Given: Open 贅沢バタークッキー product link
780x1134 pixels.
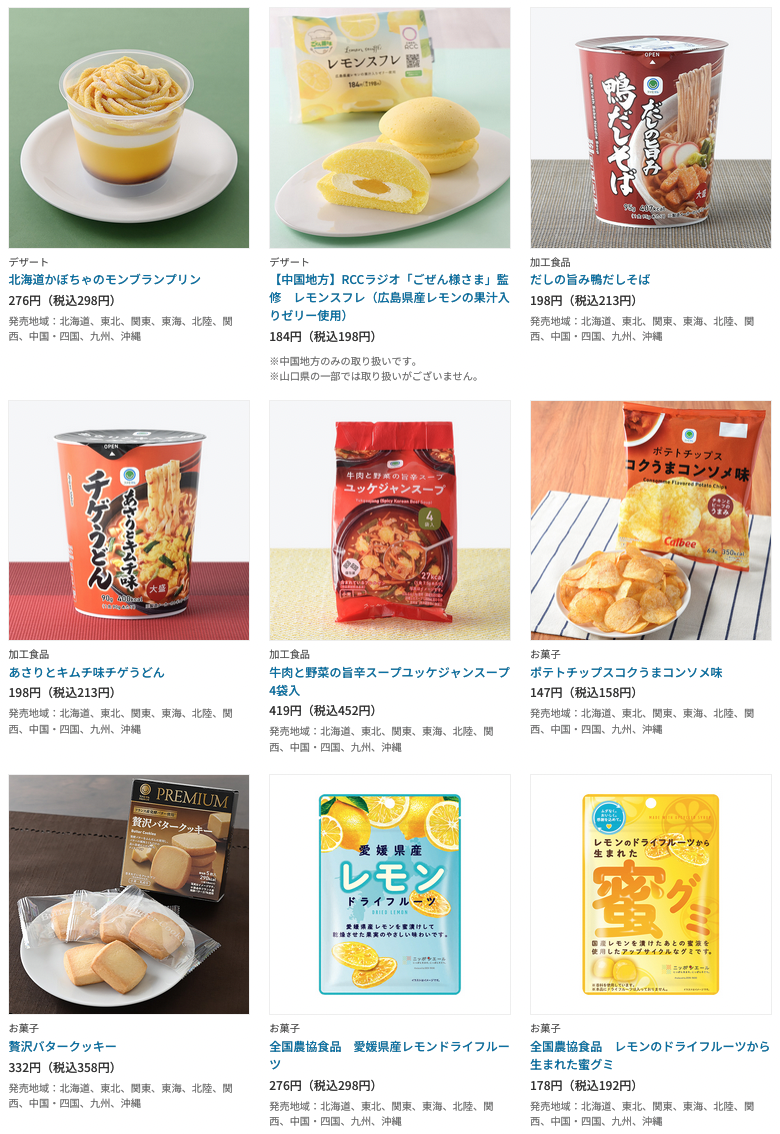Looking at the screenshot, I should pos(63,1046).
